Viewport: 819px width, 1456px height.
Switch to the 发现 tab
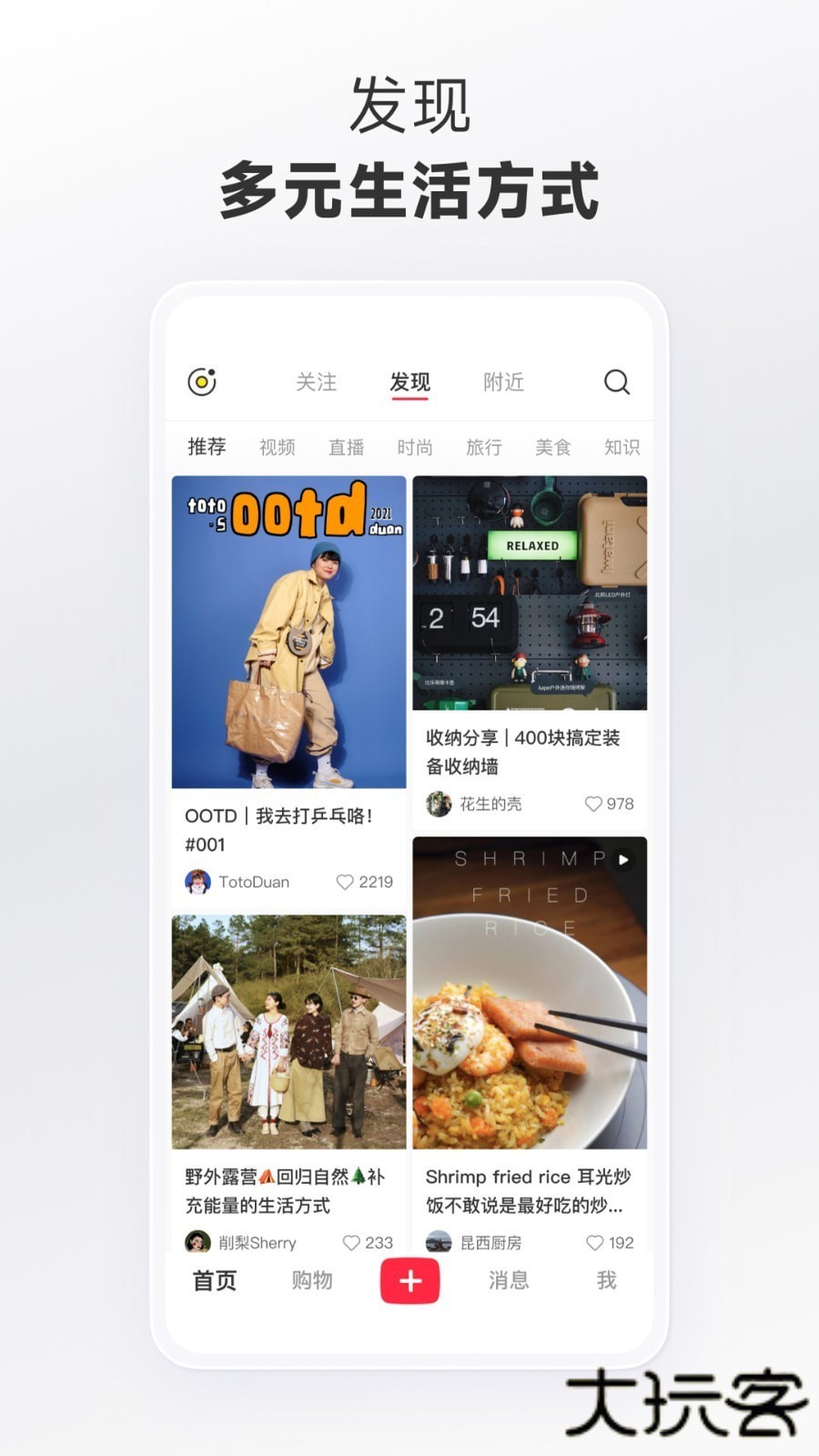point(411,381)
